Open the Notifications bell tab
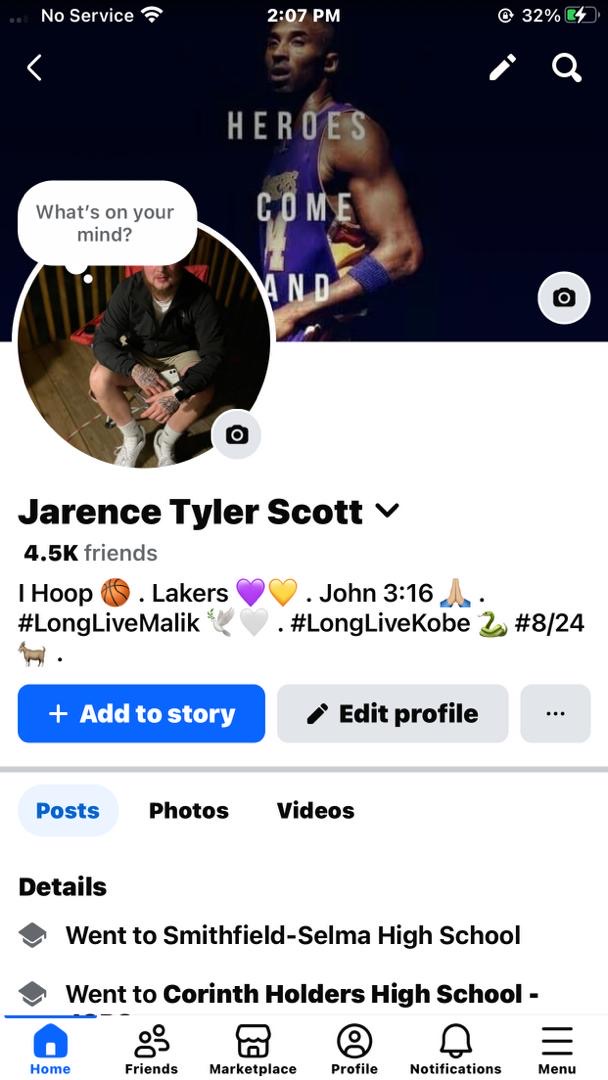The width and height of the screenshot is (608, 1080). (x=456, y=1050)
